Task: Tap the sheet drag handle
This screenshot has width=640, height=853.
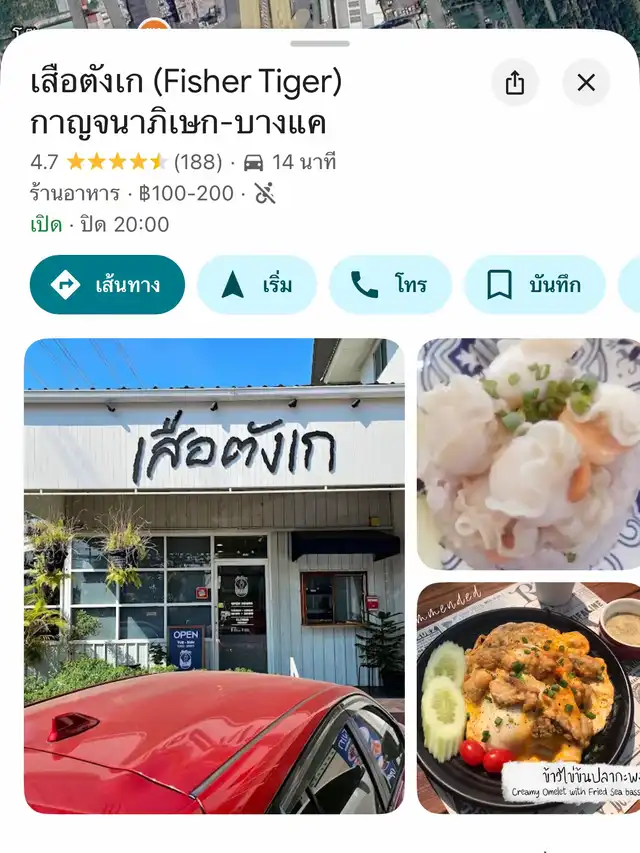Action: [x=320, y=44]
